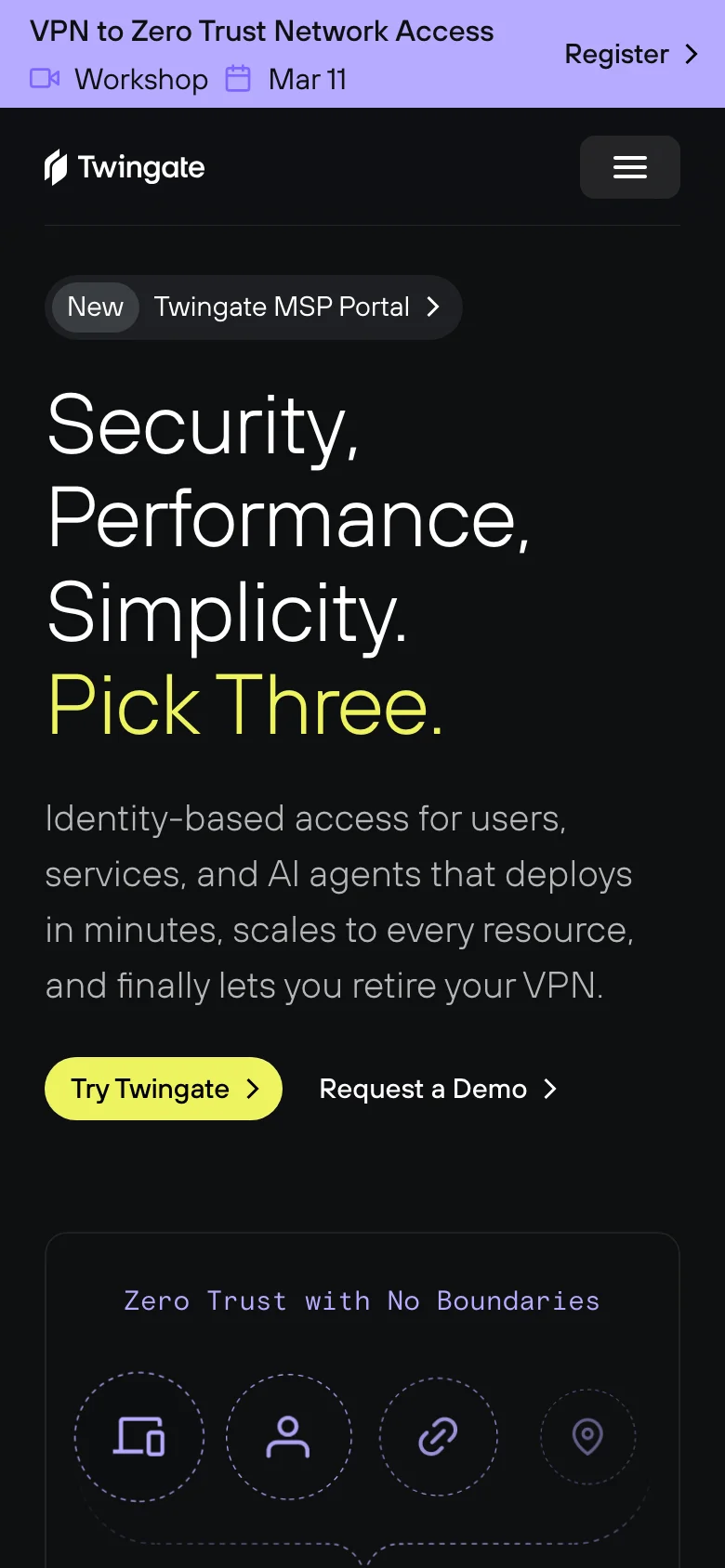725x1568 pixels.
Task: Tap the Try Twingate button
Action: 164,1089
